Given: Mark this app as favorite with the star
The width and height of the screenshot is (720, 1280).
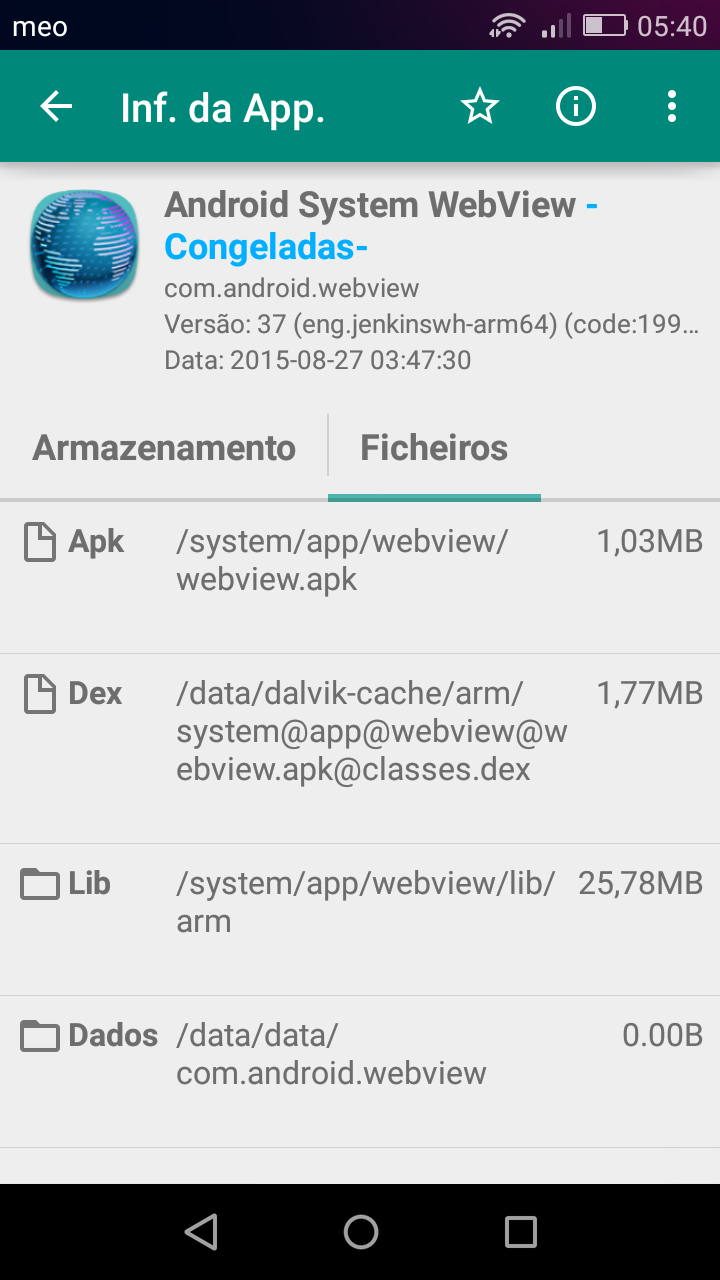Looking at the screenshot, I should 480,106.
